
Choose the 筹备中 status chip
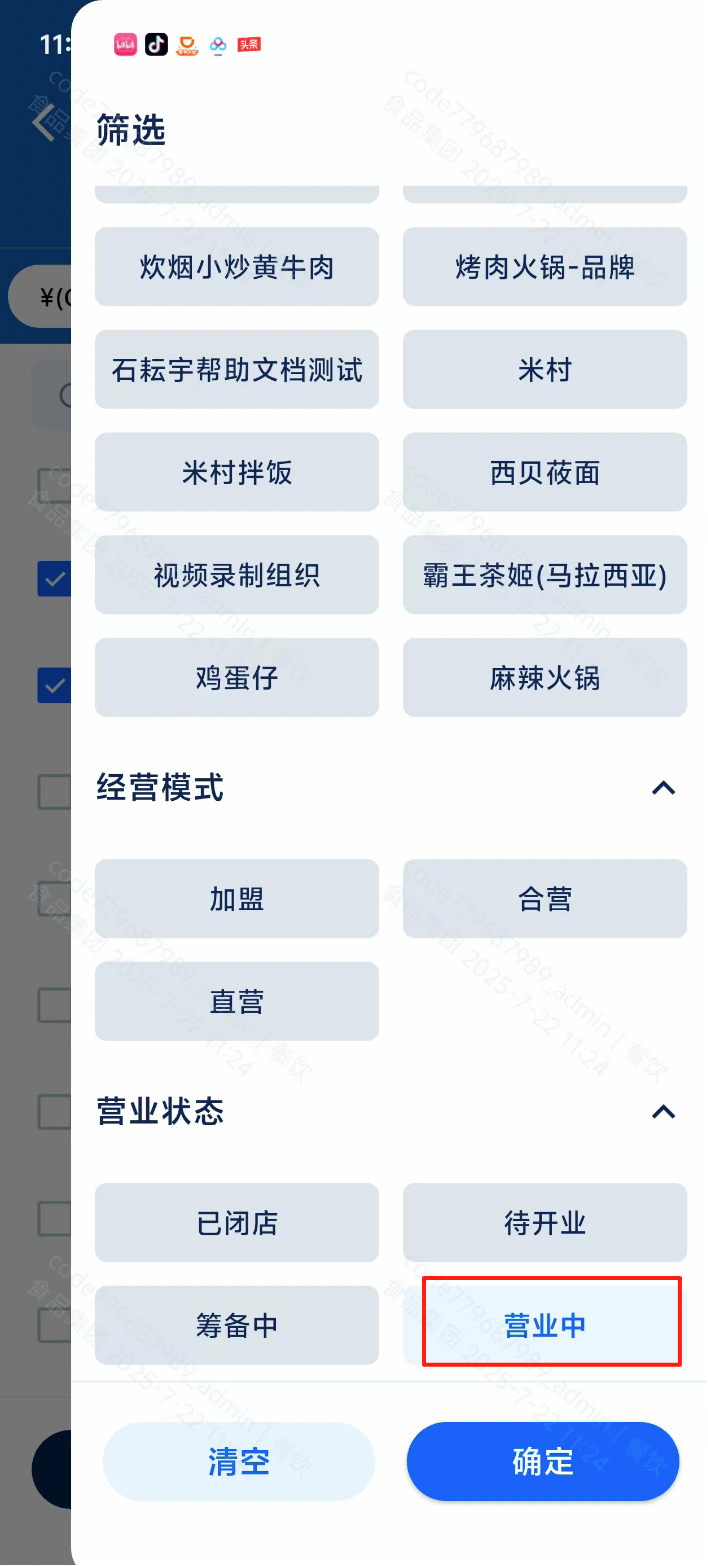tap(237, 1326)
